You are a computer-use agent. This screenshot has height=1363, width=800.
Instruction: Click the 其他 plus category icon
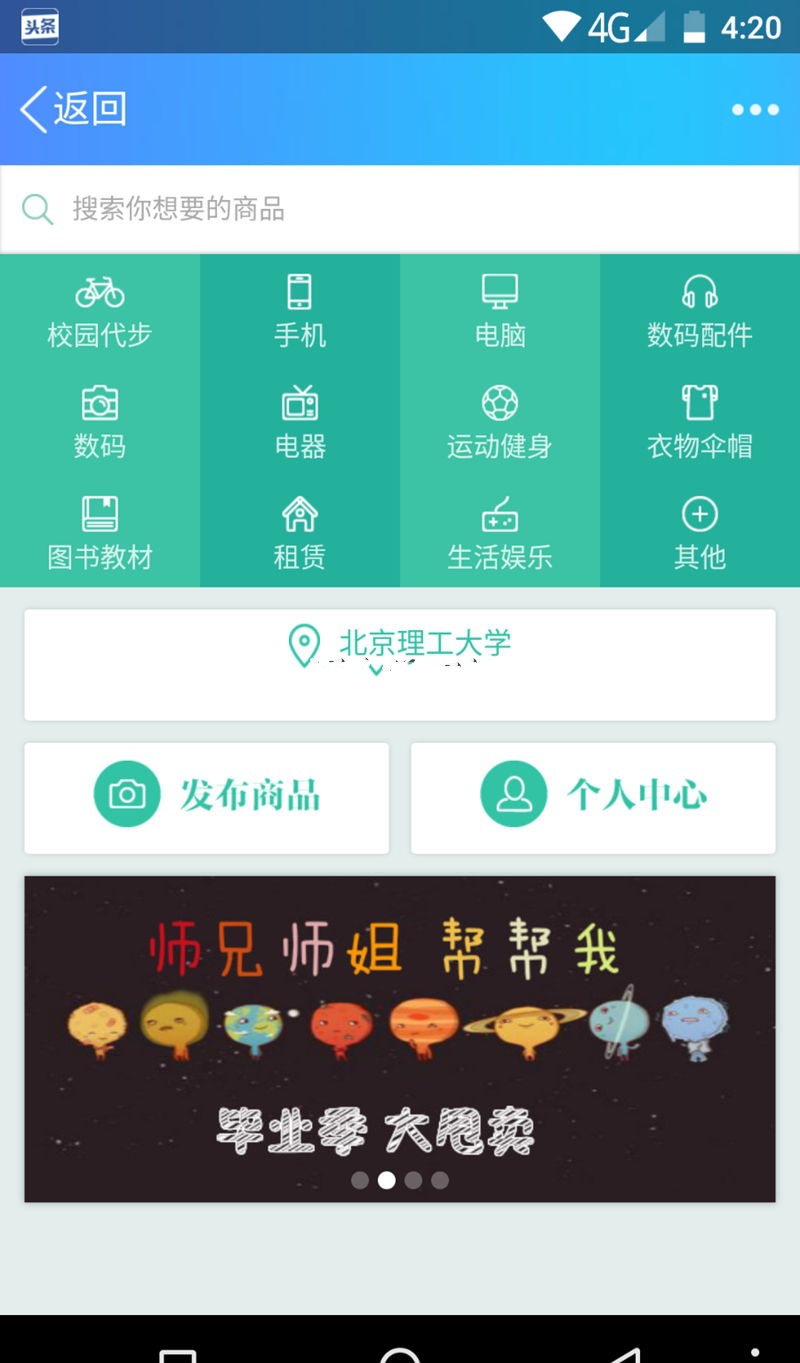click(x=699, y=513)
